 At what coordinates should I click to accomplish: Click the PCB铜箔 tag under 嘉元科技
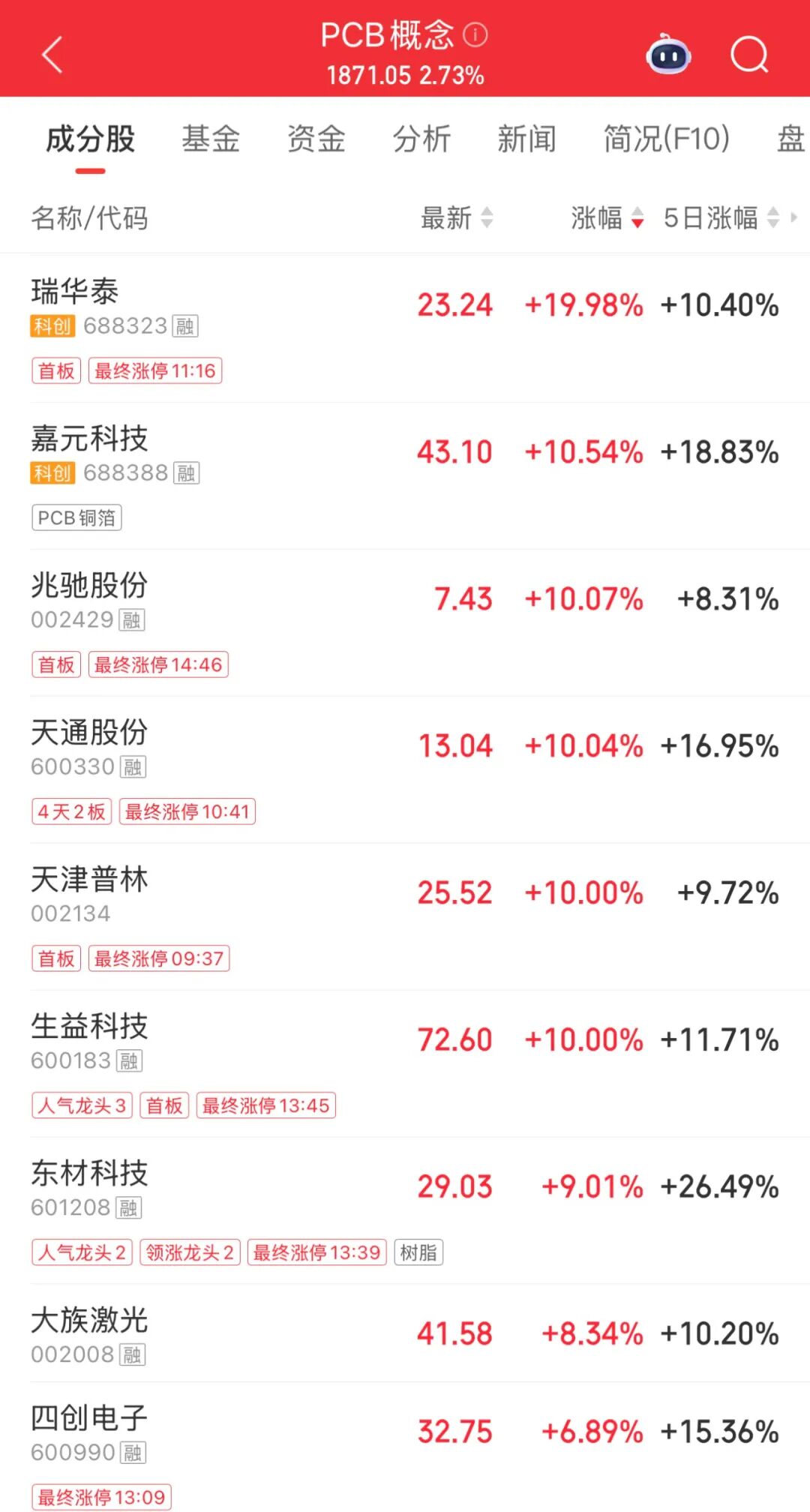[75, 517]
